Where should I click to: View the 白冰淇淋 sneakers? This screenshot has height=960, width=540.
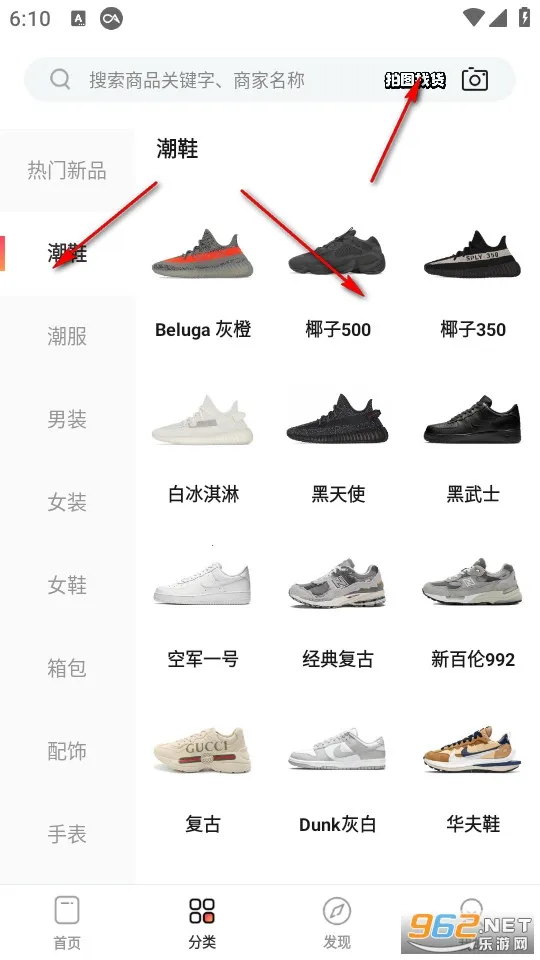203,447
